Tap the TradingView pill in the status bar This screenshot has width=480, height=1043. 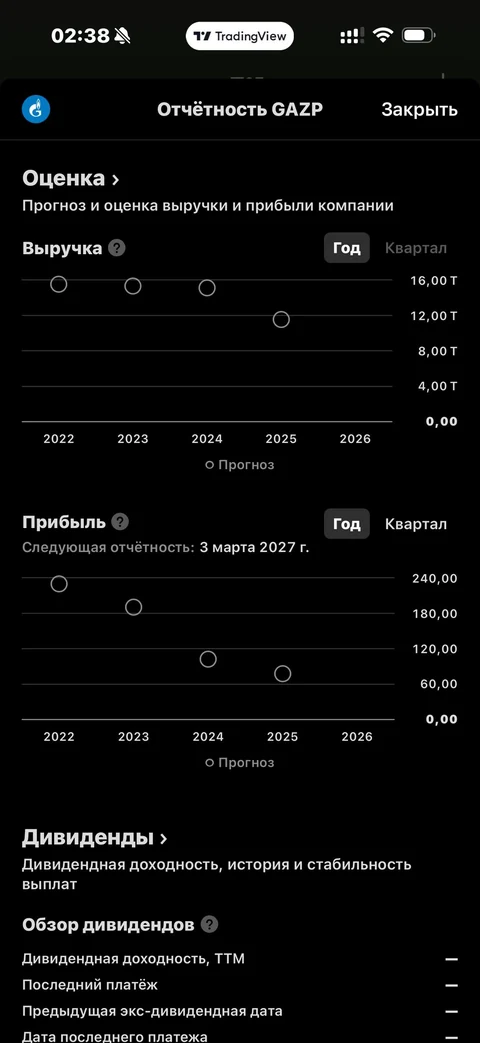pos(240,36)
